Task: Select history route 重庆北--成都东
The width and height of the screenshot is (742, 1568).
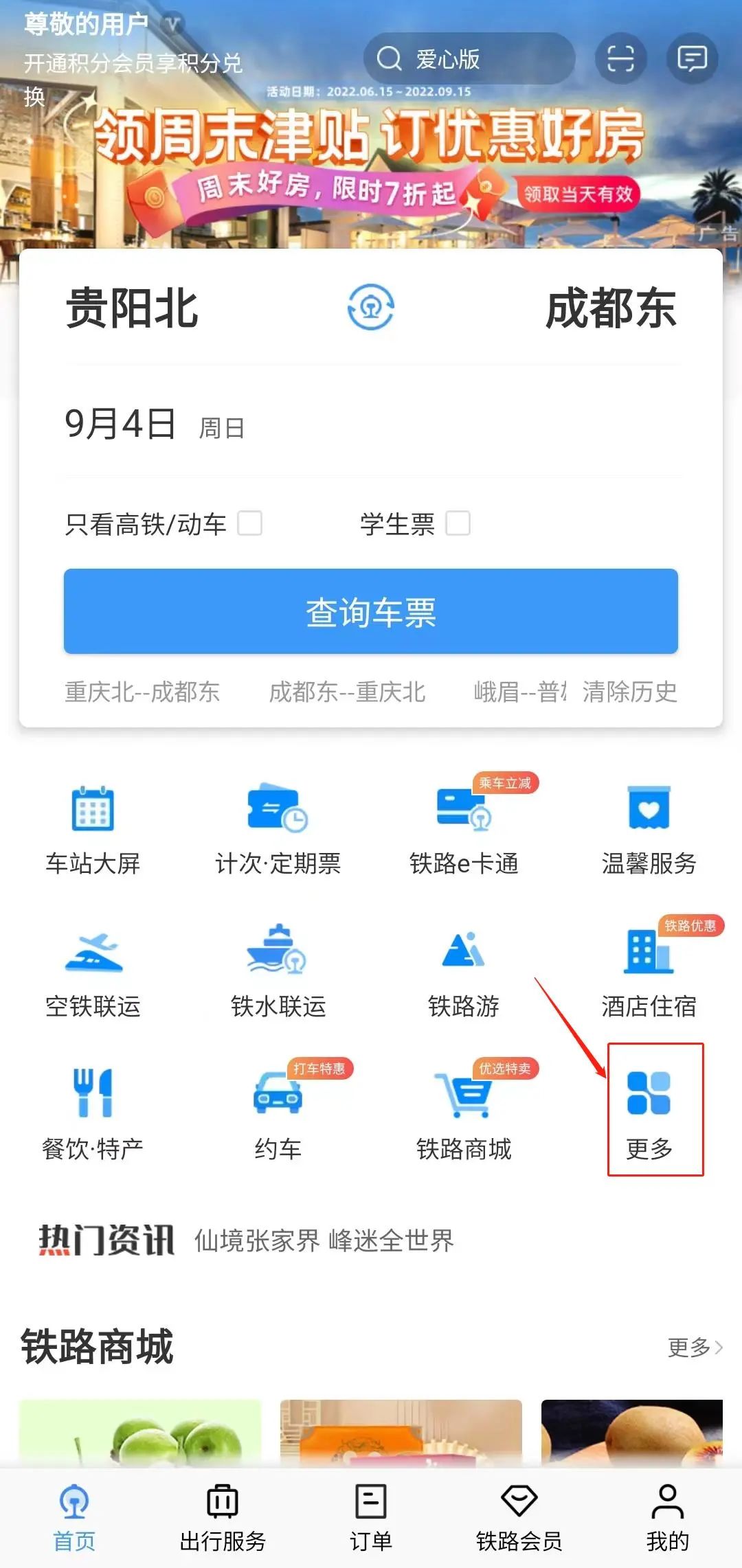Action: pos(142,692)
